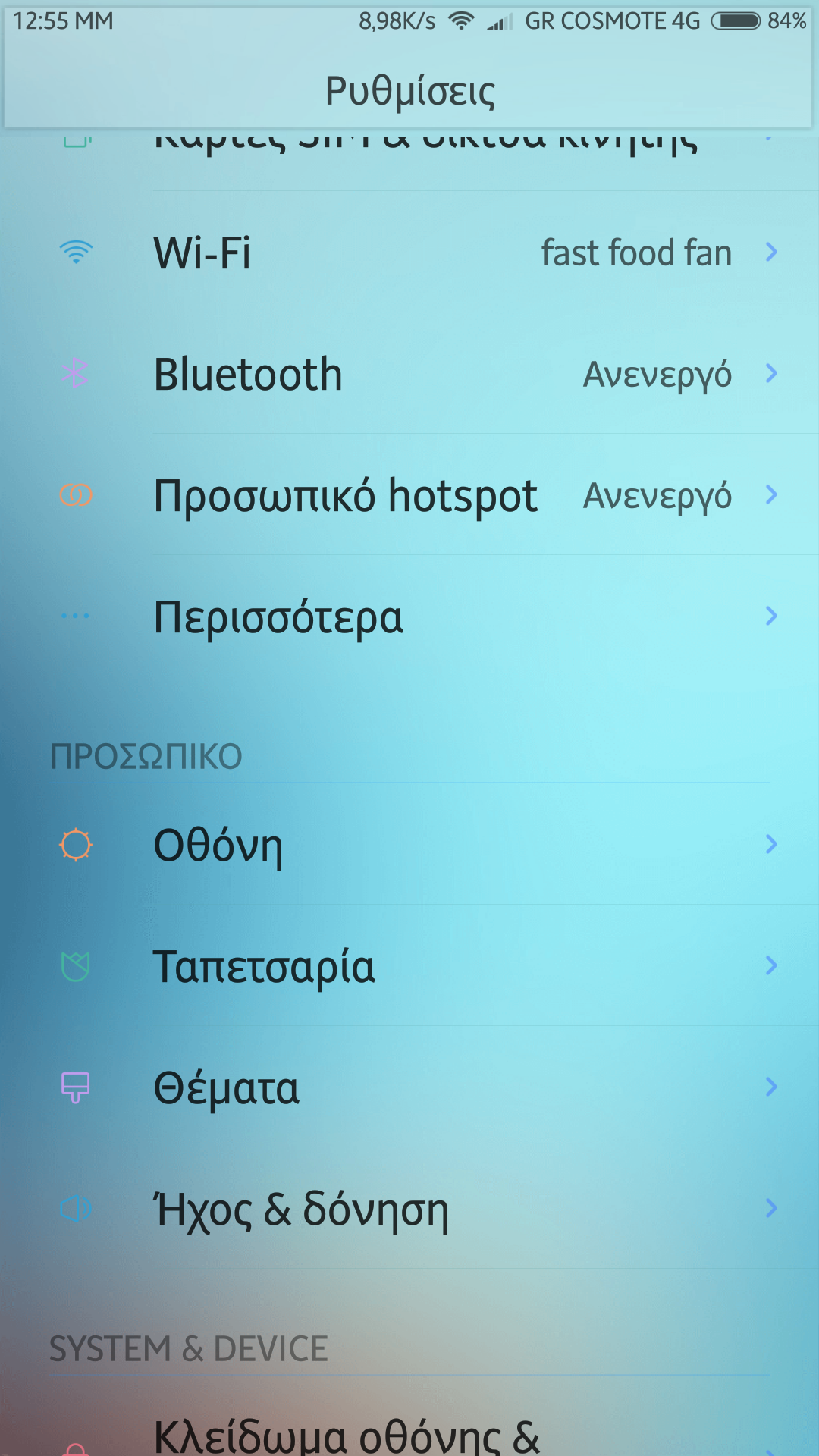Open Οθόνη display settings
Screen dimensions: 819x1456
tap(409, 845)
